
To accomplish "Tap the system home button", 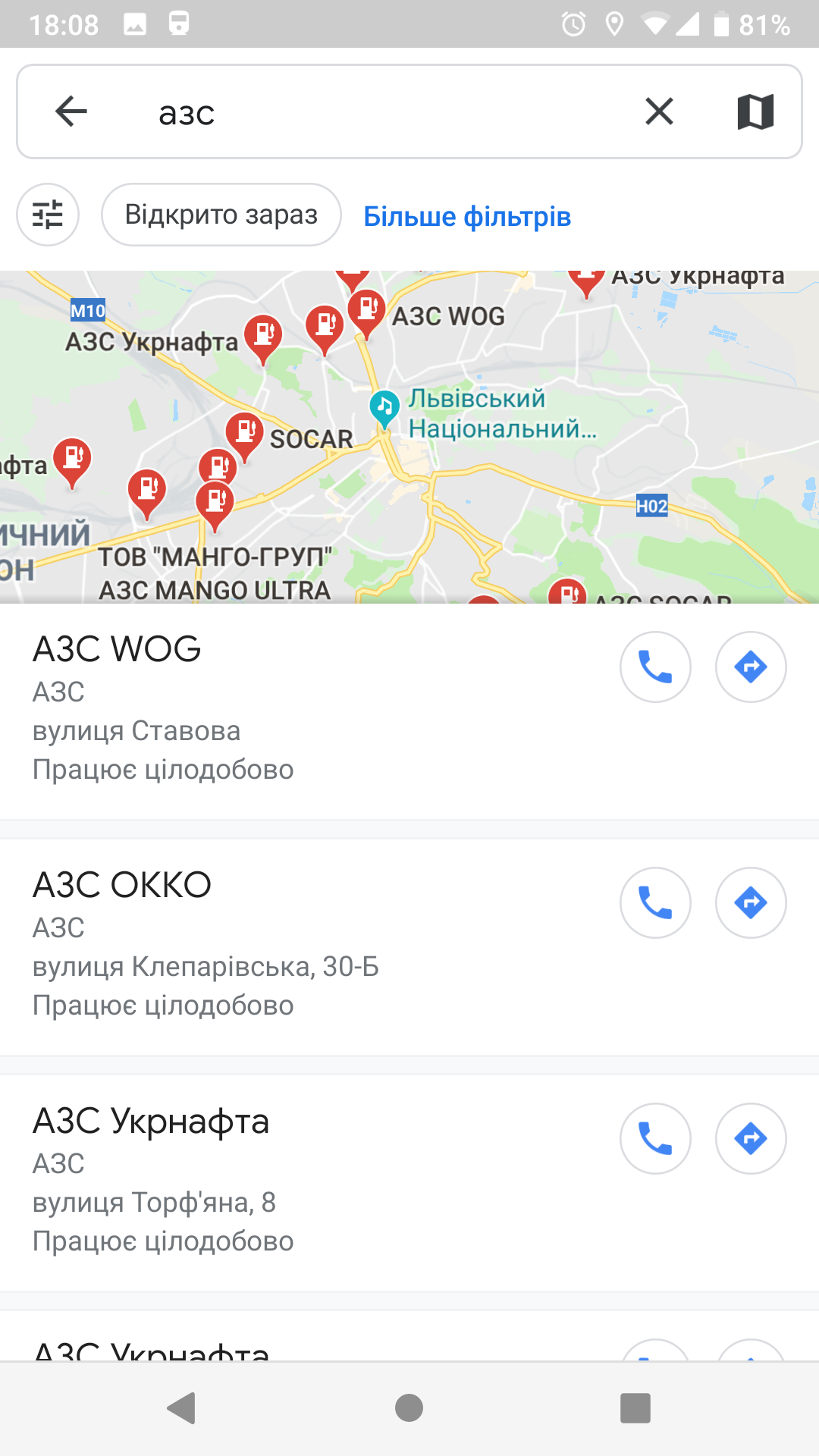I will (409, 1408).
